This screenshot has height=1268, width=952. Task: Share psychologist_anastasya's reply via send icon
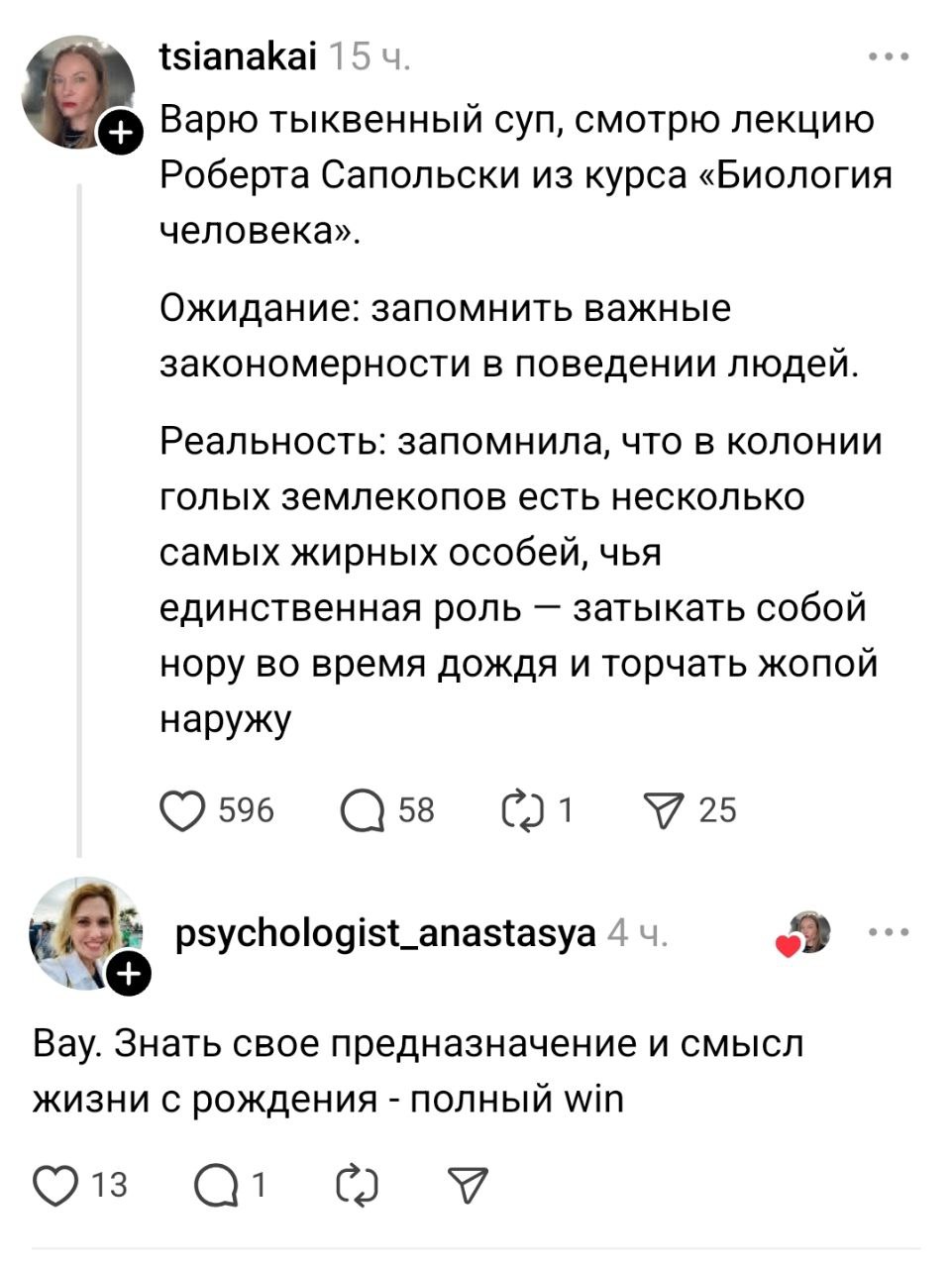point(467,1184)
